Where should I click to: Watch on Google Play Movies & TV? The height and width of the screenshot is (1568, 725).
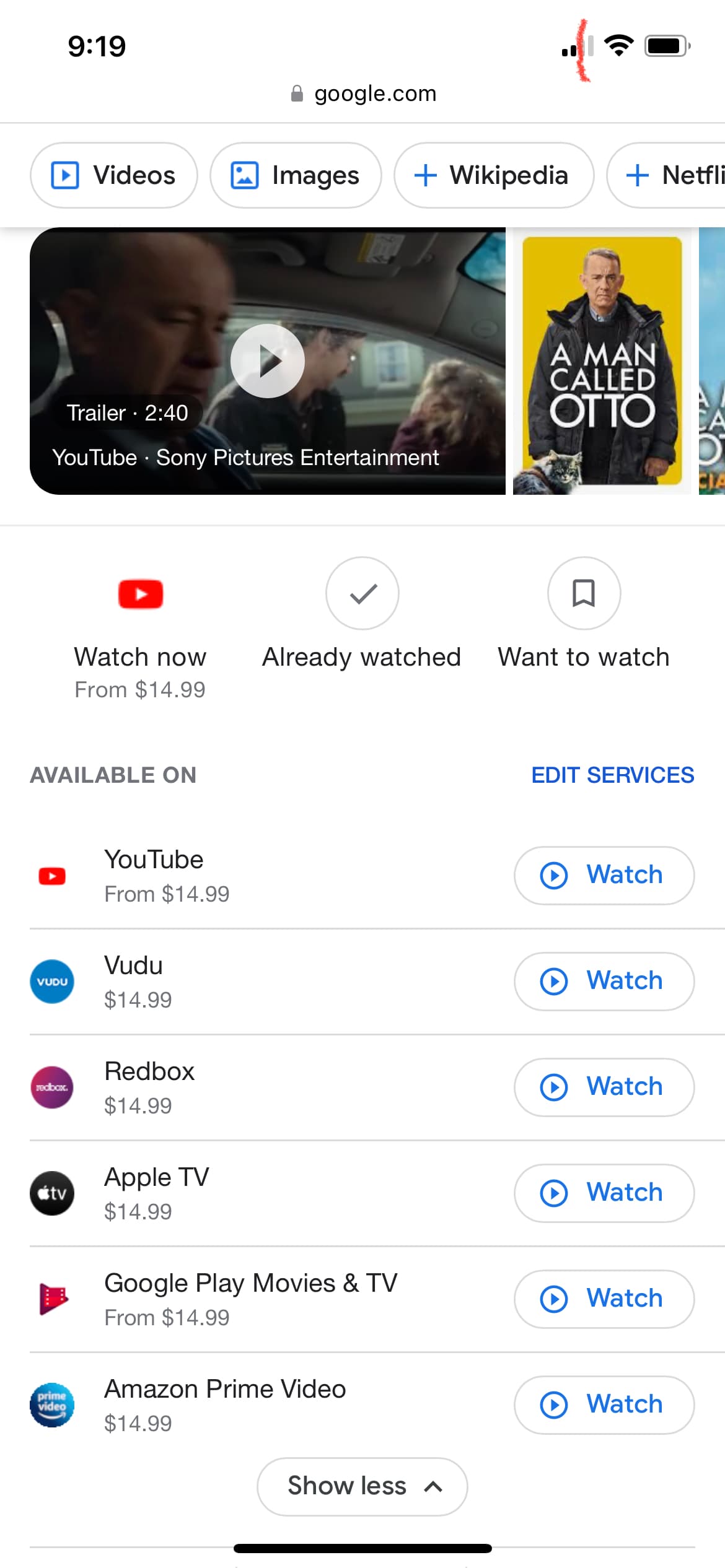tap(604, 1299)
